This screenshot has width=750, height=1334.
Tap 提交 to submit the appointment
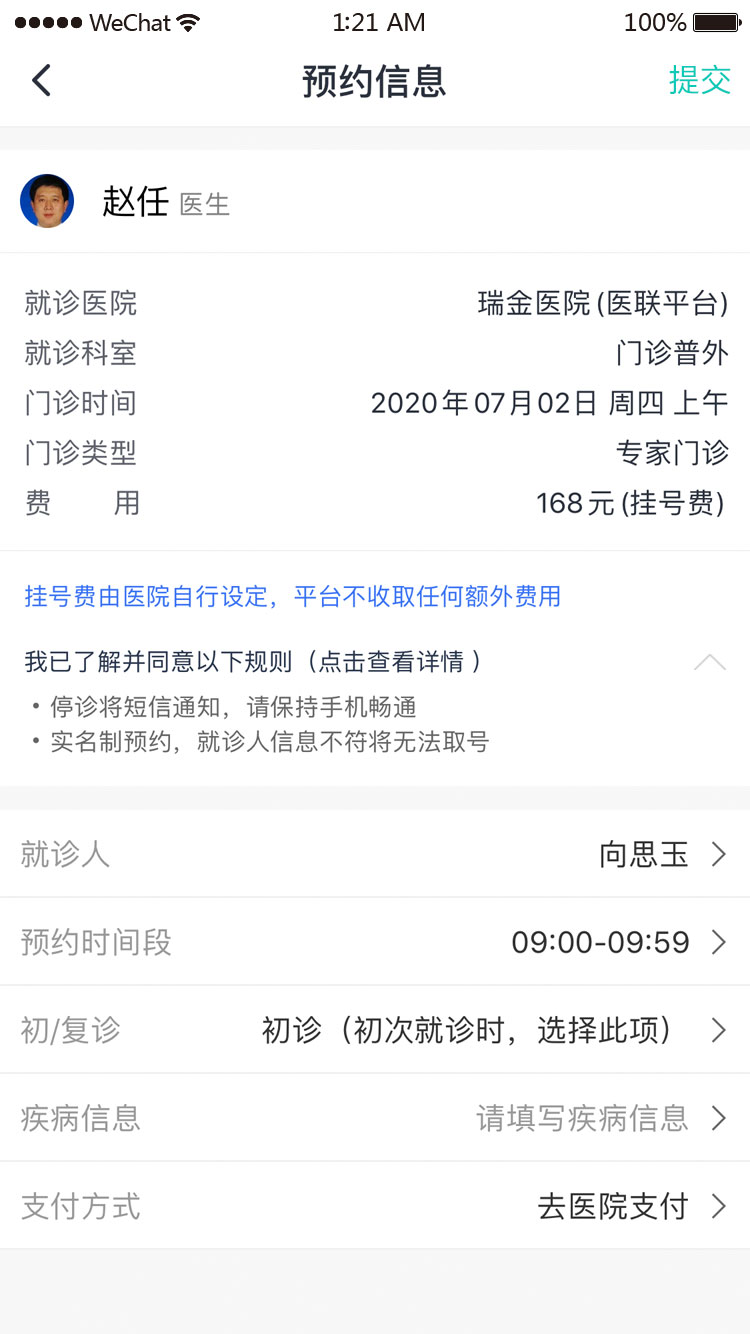699,80
